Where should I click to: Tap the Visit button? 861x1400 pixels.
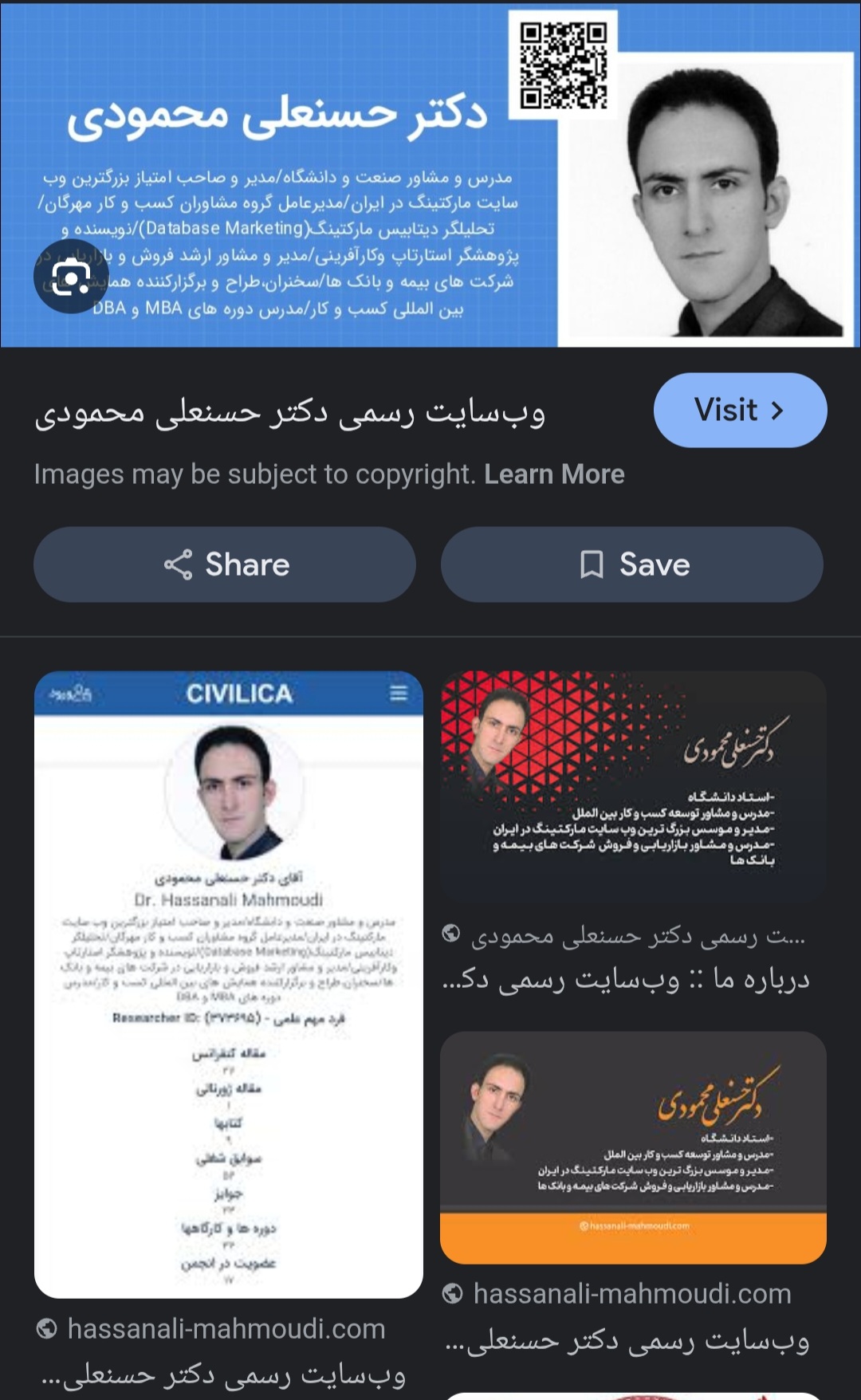740,410
